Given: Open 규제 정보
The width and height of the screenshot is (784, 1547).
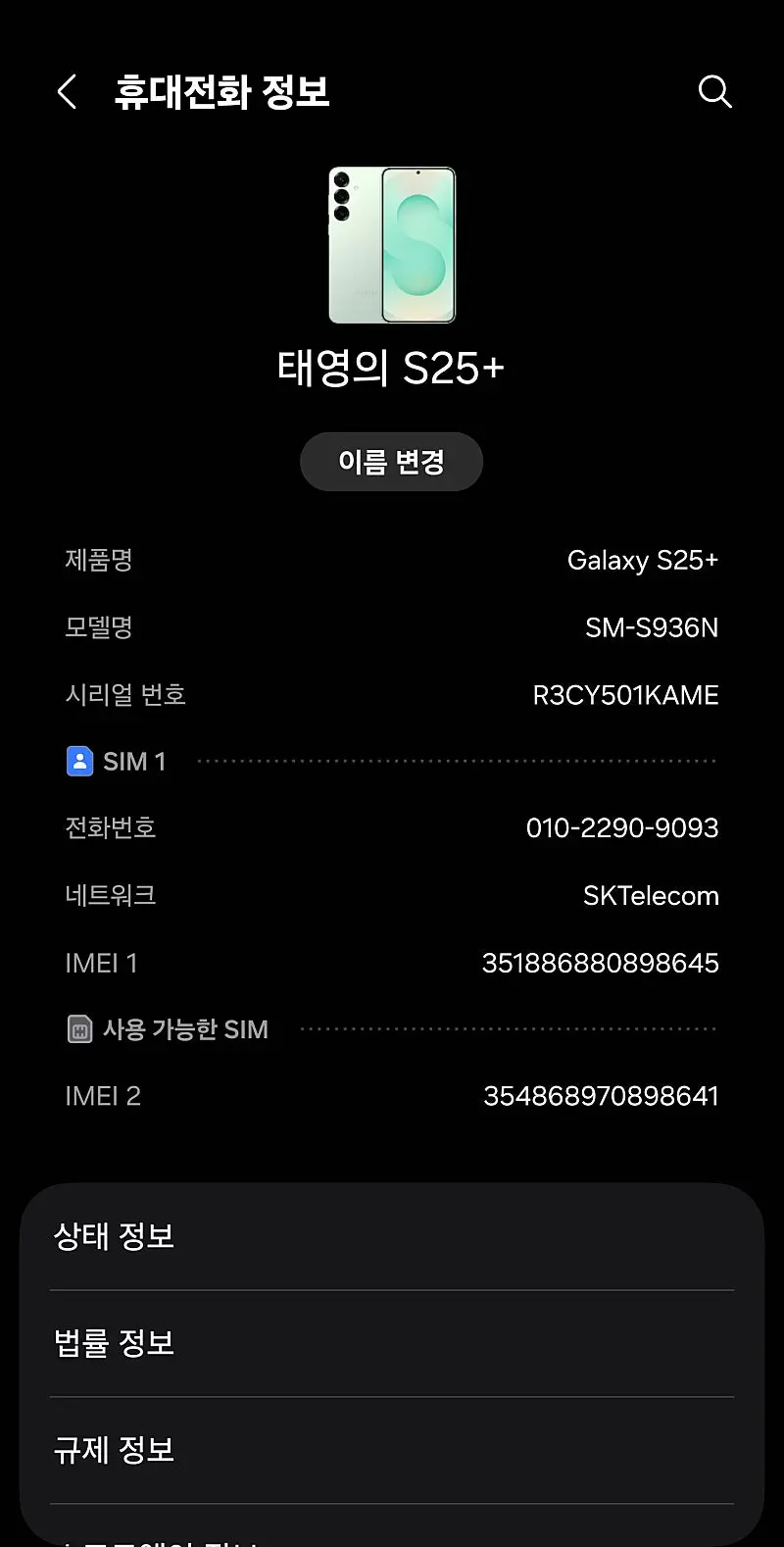Looking at the screenshot, I should (x=392, y=1450).
